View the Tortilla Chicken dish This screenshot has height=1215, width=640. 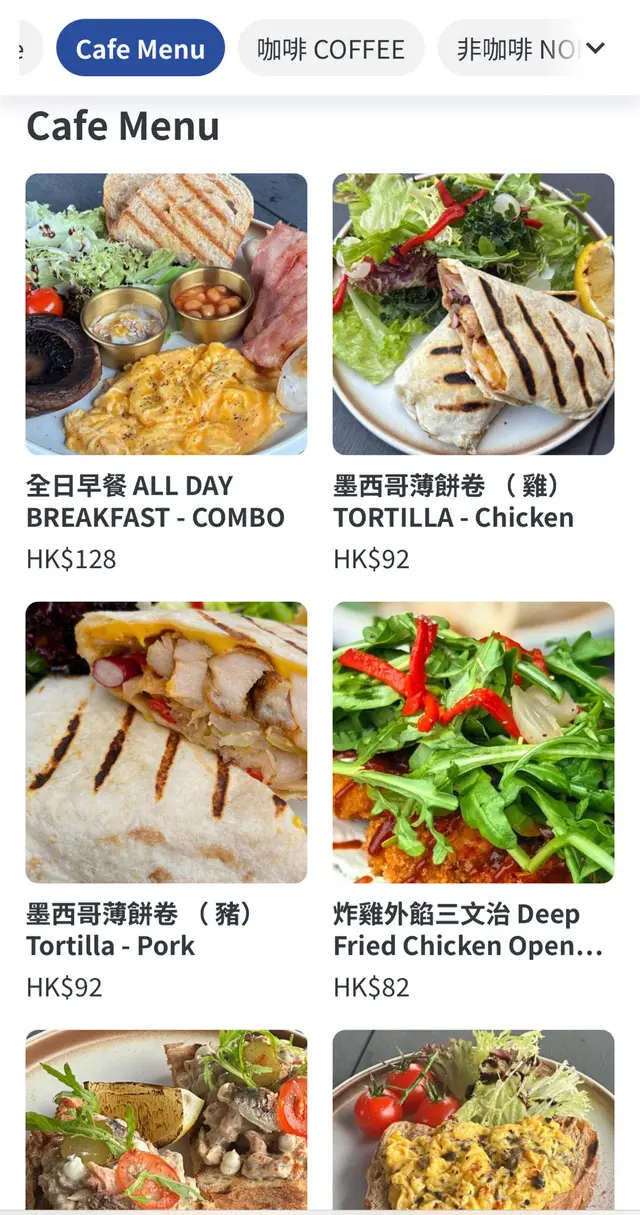[x=473, y=314]
